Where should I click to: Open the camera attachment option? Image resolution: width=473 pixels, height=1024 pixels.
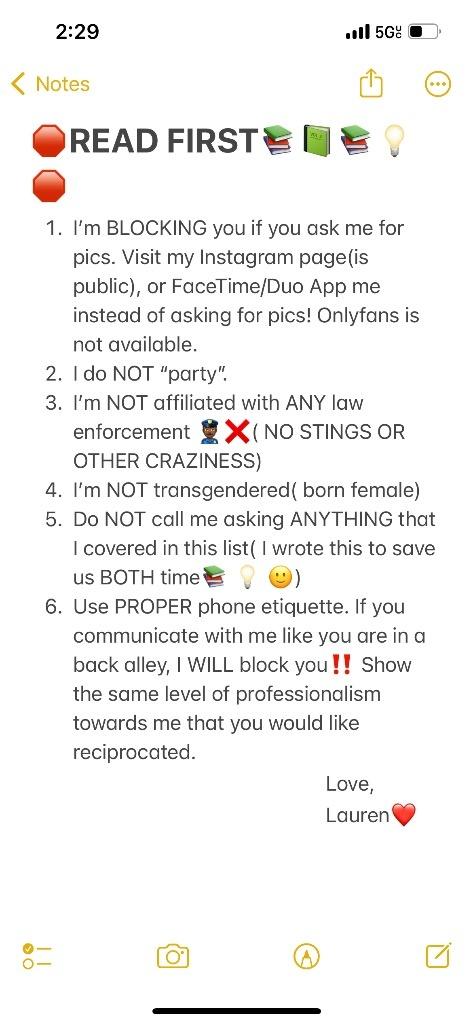click(173, 956)
